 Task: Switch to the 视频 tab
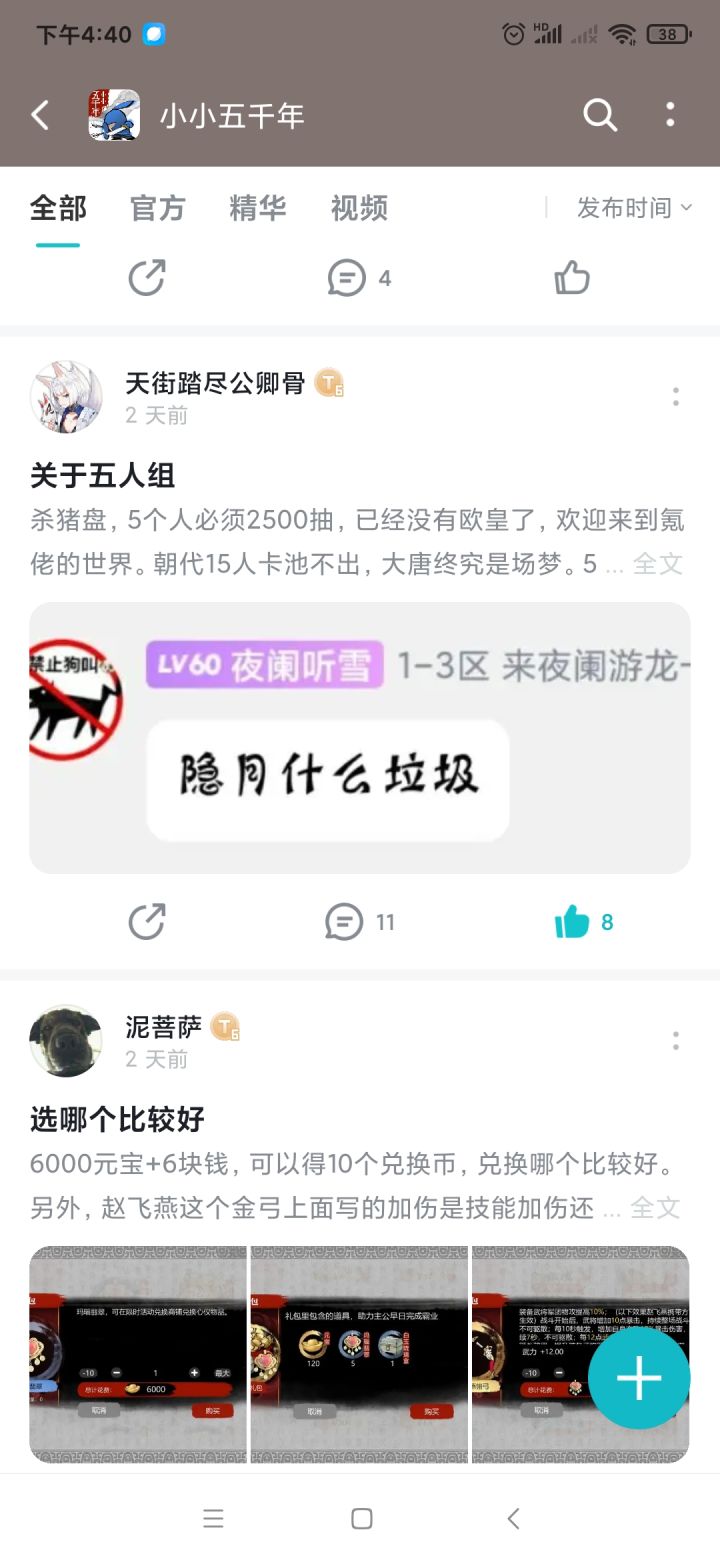359,208
